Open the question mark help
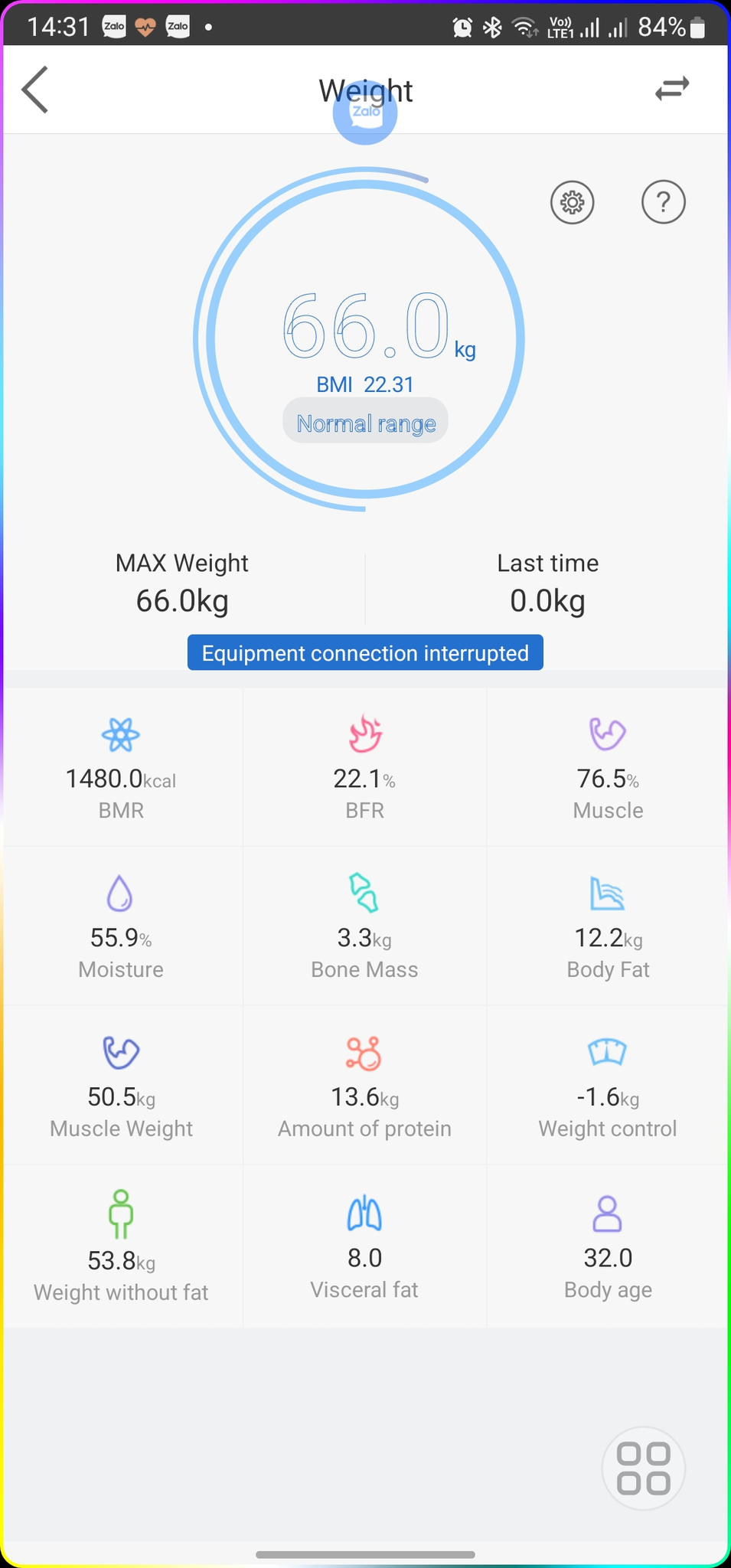The image size is (731, 1568). [663, 202]
